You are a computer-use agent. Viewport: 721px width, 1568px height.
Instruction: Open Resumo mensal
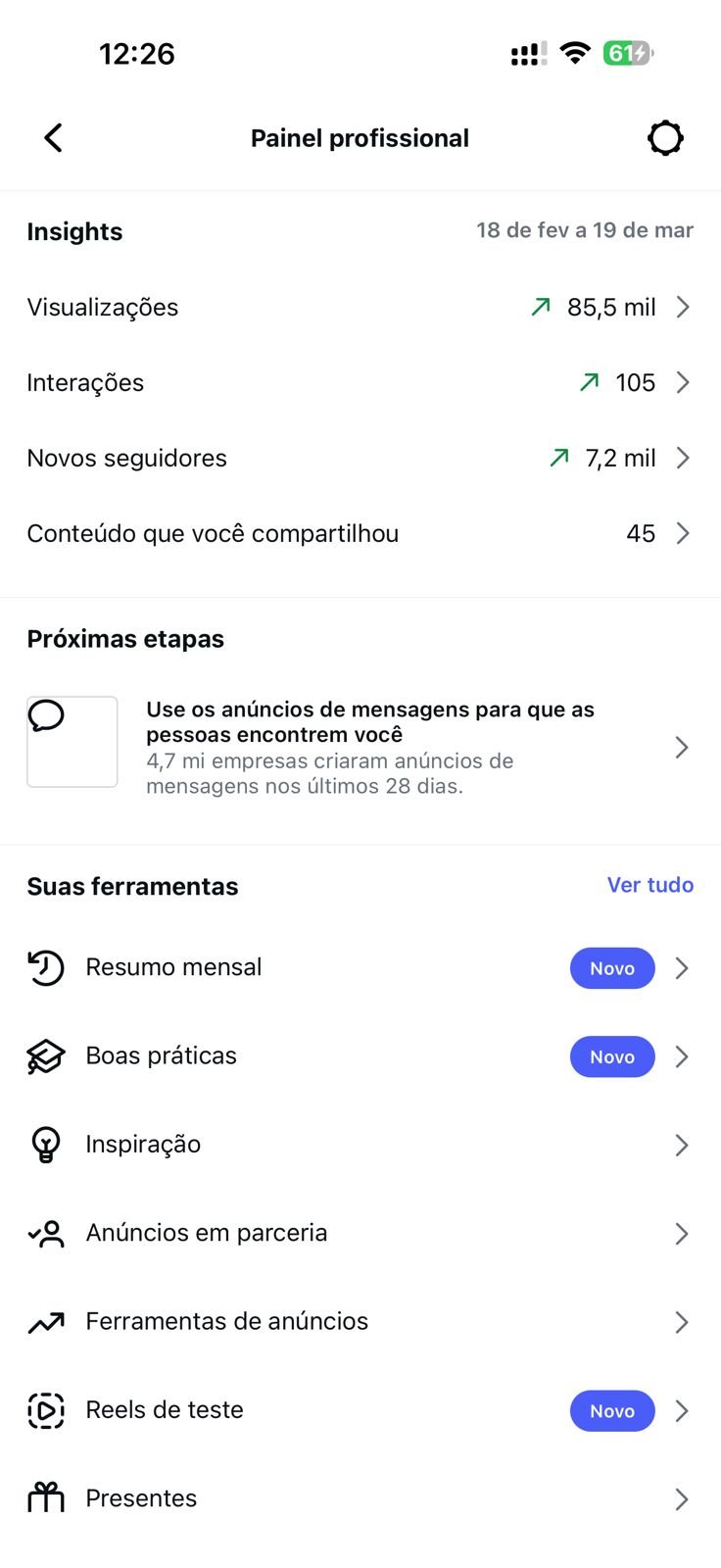point(359,968)
